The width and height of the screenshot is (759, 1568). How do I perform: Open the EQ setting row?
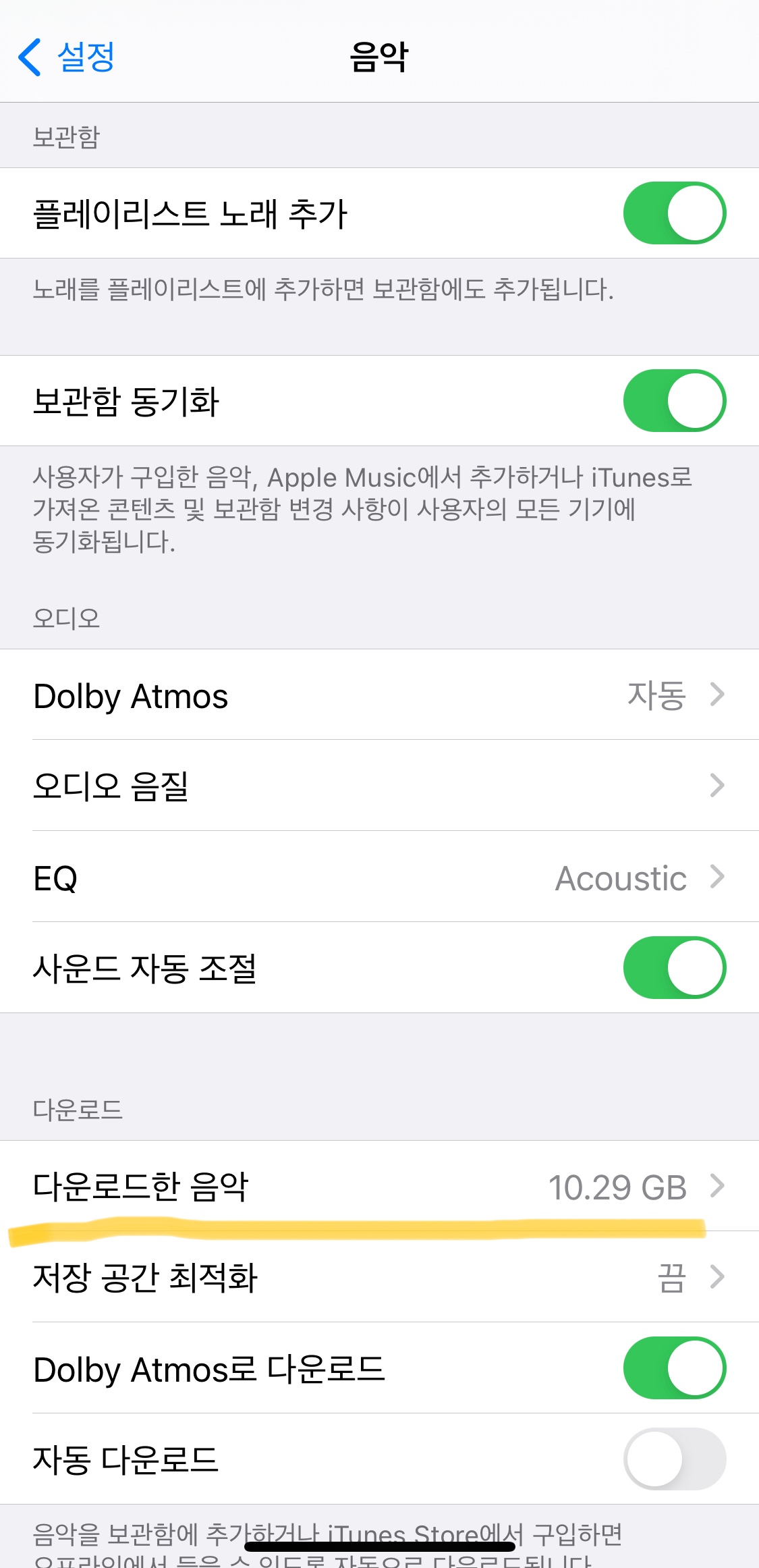point(379,877)
